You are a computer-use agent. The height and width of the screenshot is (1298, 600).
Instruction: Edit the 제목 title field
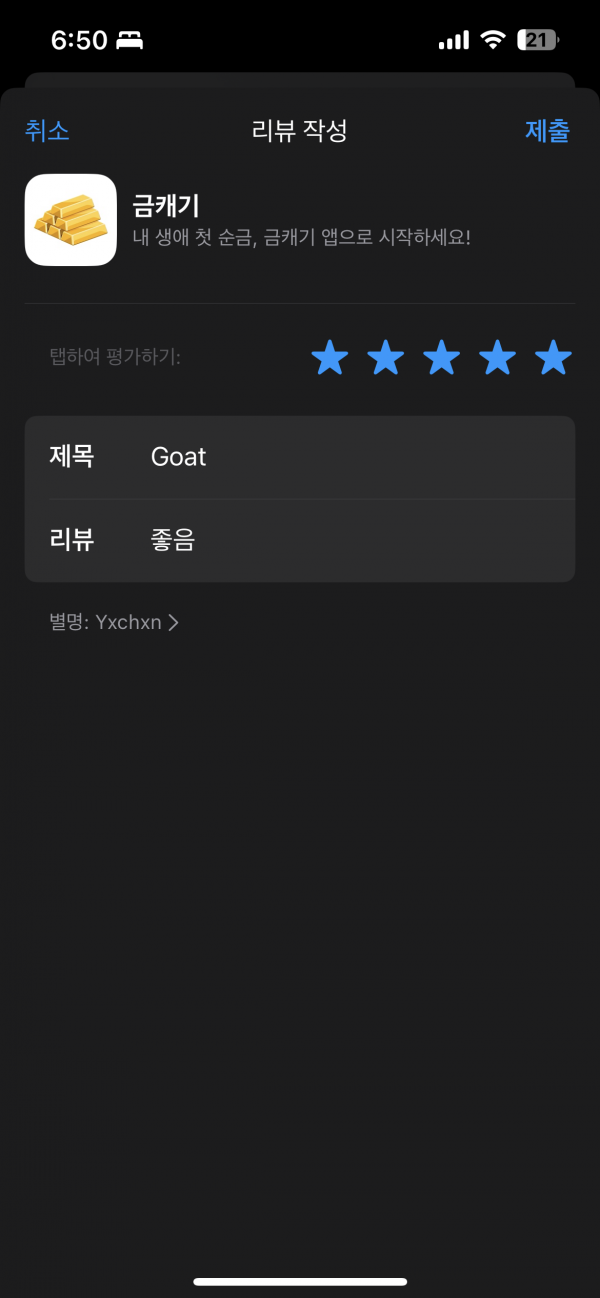tap(300, 457)
